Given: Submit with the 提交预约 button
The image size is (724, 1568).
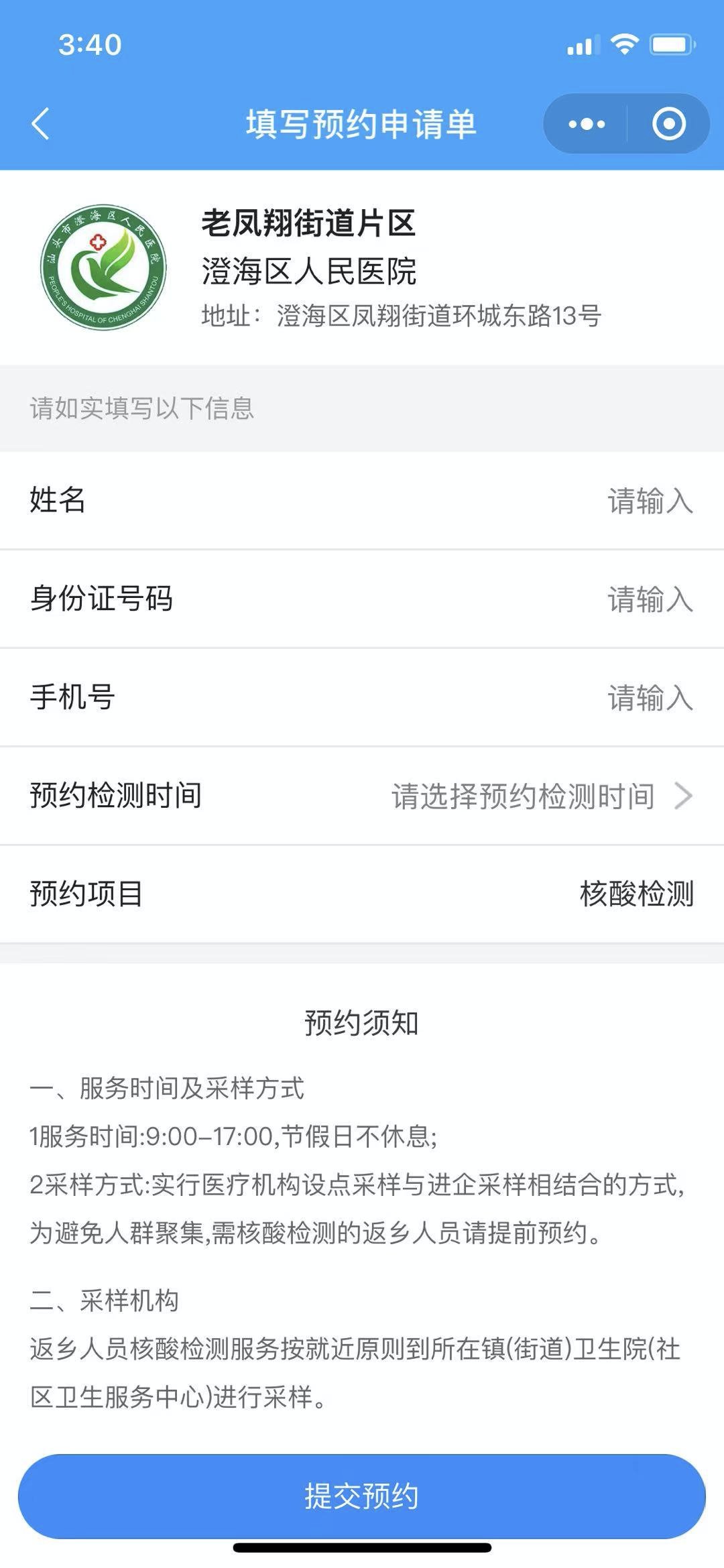Looking at the screenshot, I should point(362,1496).
